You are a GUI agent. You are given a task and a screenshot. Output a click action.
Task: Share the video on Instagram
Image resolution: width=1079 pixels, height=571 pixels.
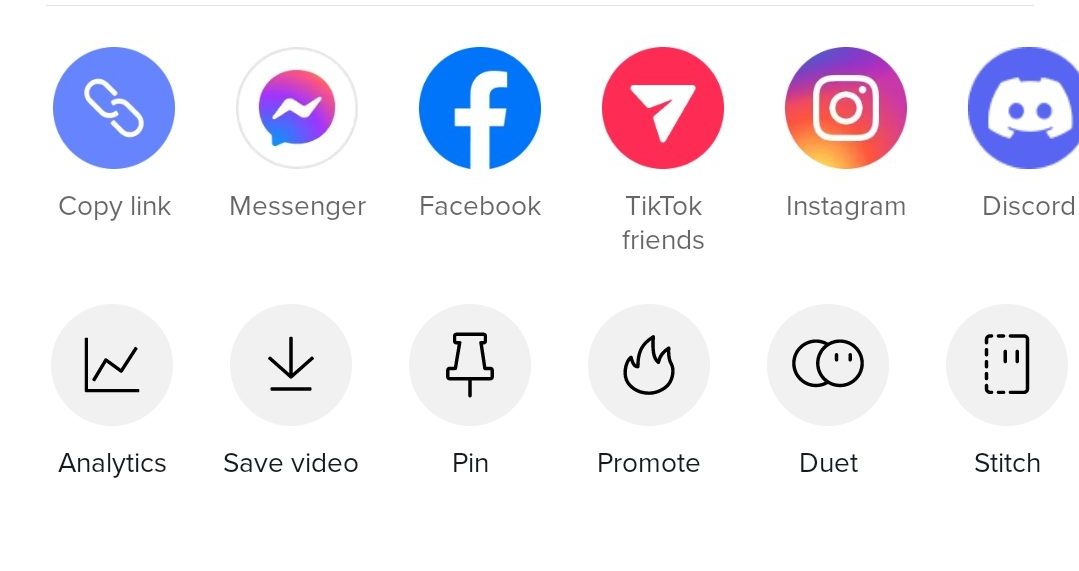pyautogui.click(x=846, y=108)
